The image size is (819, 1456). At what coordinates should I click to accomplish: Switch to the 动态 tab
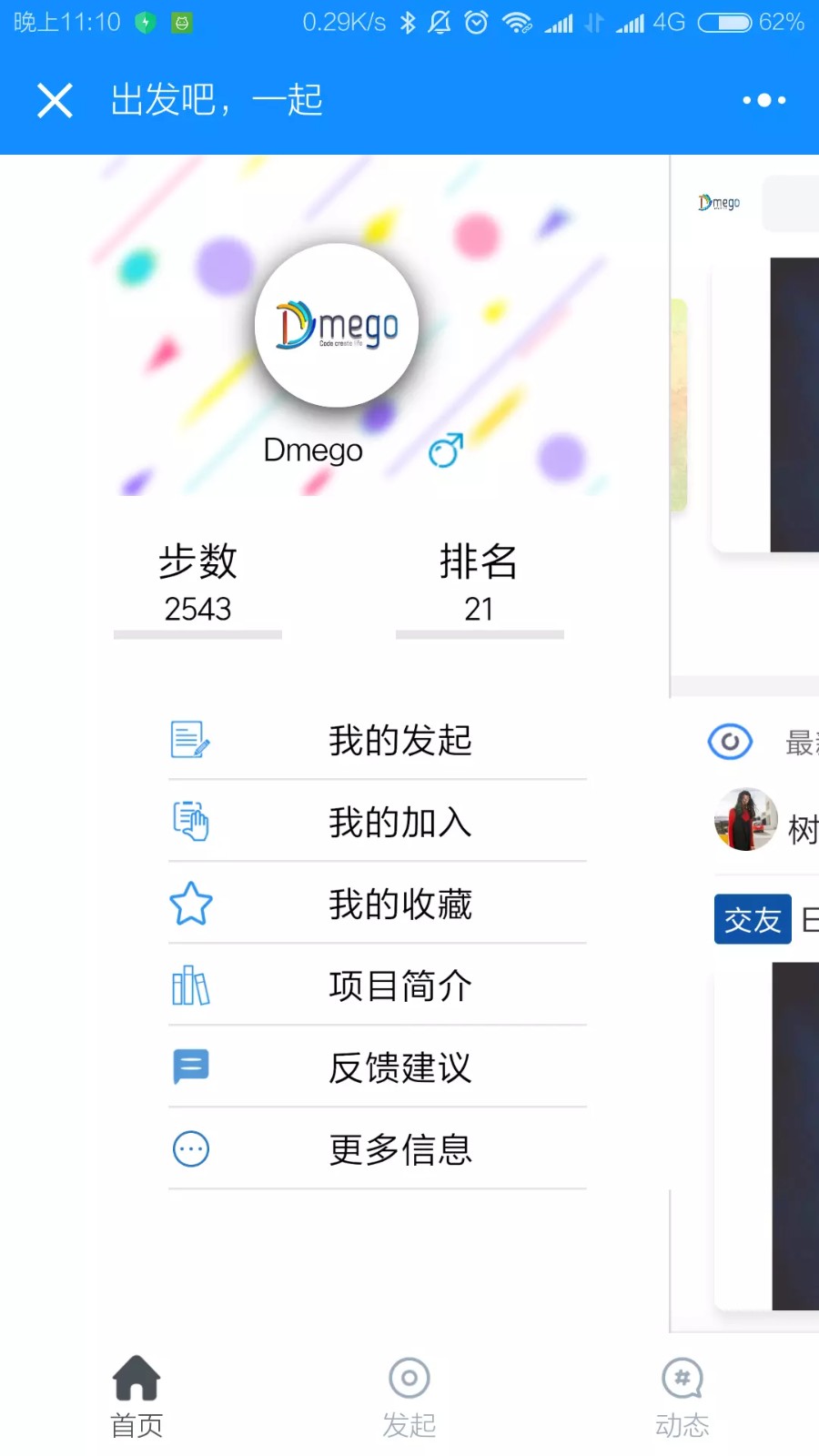682,1397
